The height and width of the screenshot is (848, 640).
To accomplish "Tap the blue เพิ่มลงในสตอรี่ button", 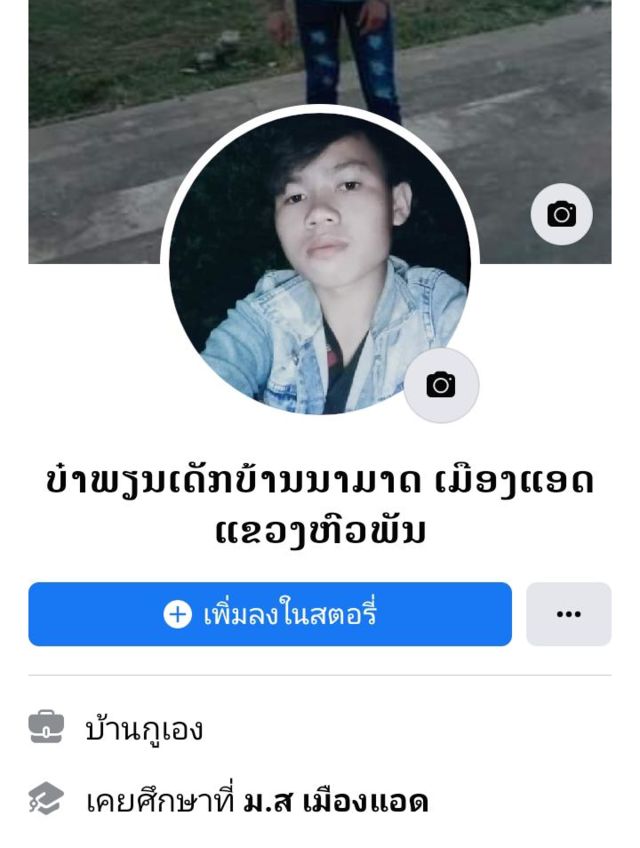I will 270,614.
